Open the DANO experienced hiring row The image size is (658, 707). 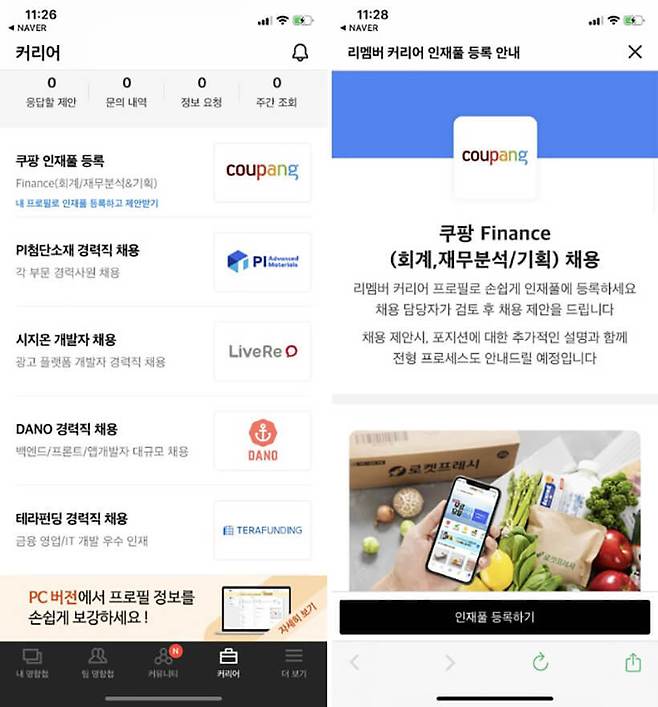click(164, 440)
